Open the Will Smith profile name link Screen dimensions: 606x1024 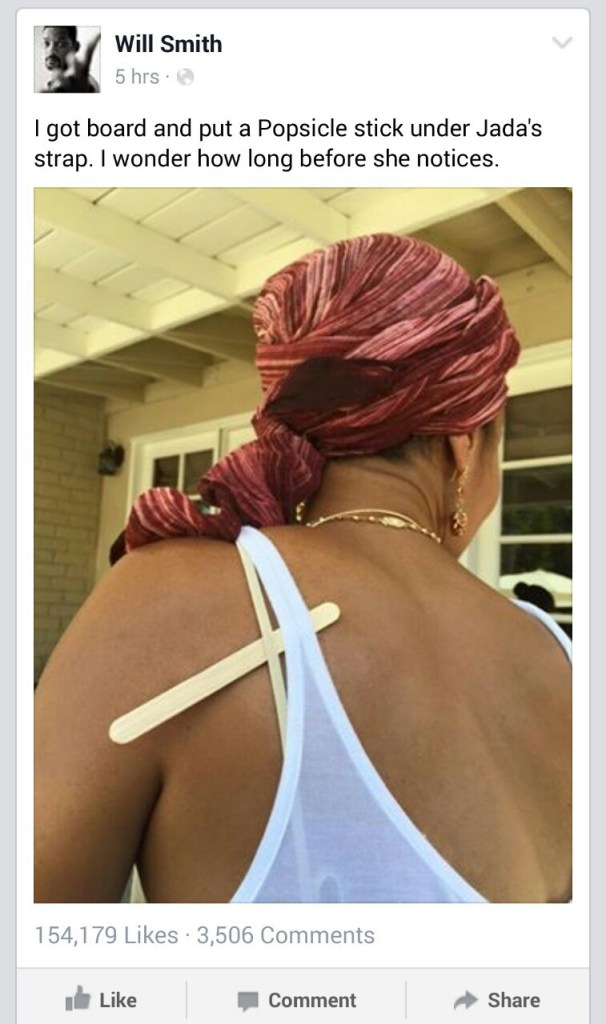pos(168,43)
